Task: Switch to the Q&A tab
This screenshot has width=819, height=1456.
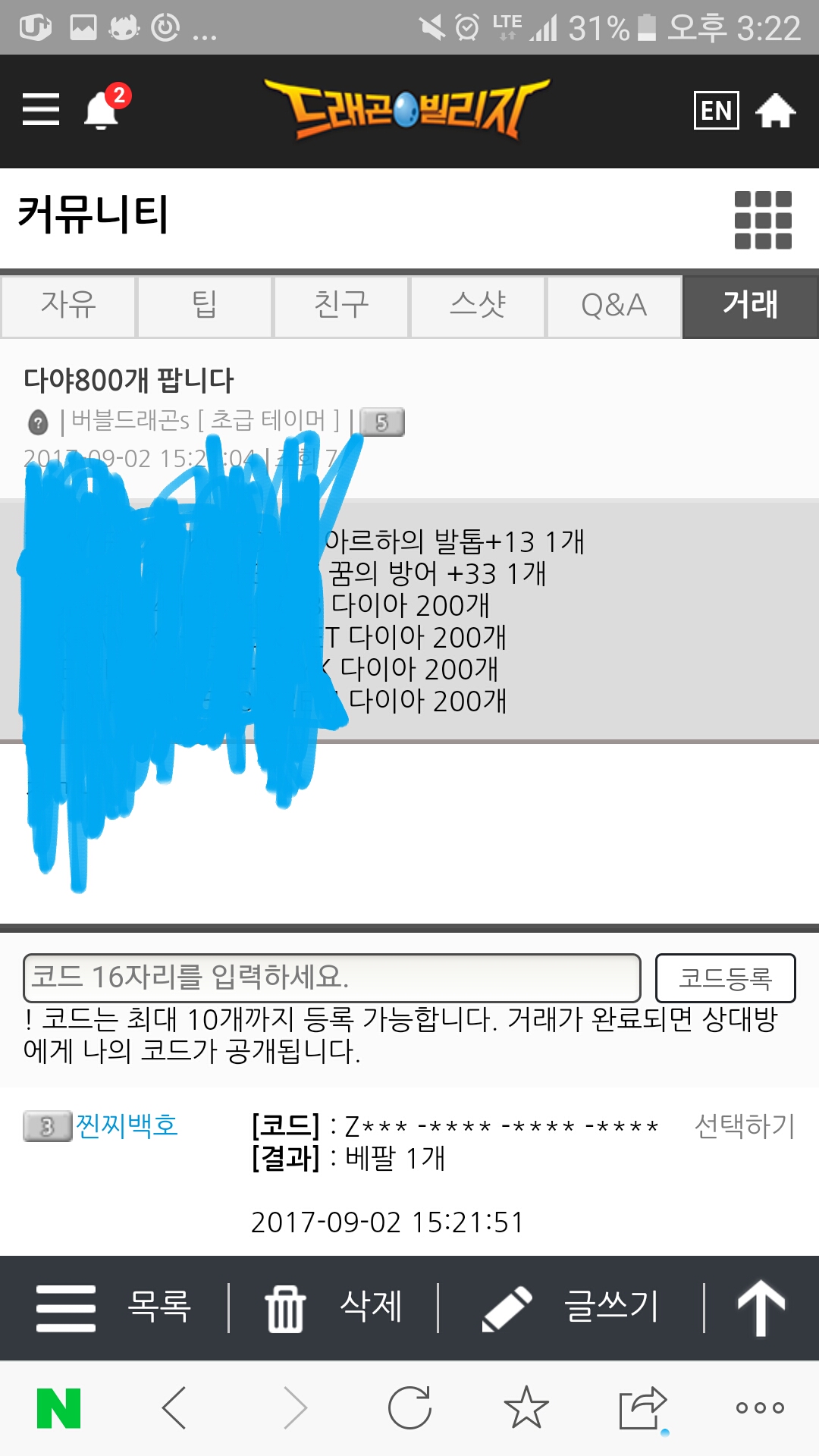Action: click(x=613, y=306)
